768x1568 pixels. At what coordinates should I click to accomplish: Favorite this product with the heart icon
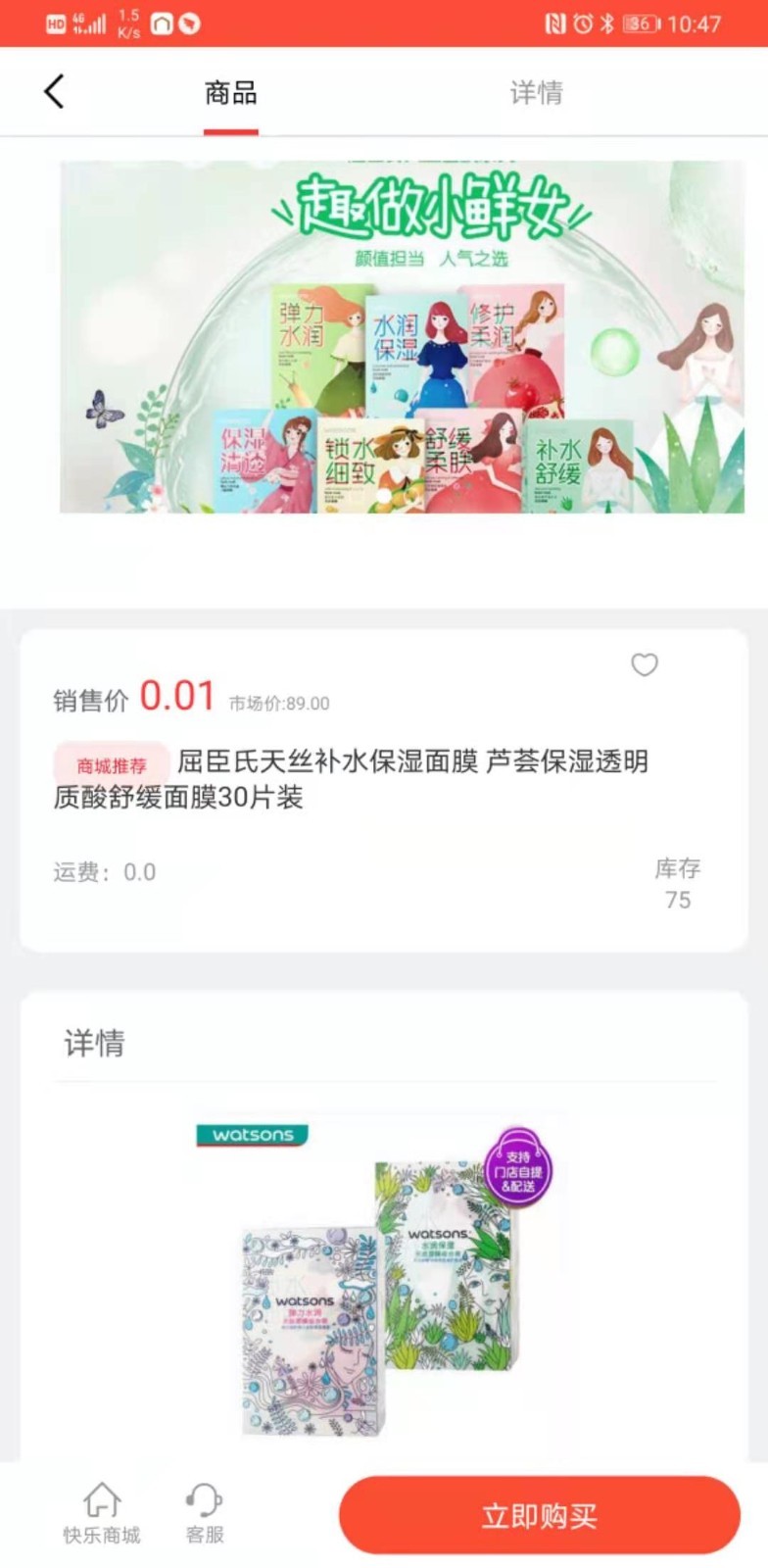pyautogui.click(x=644, y=664)
